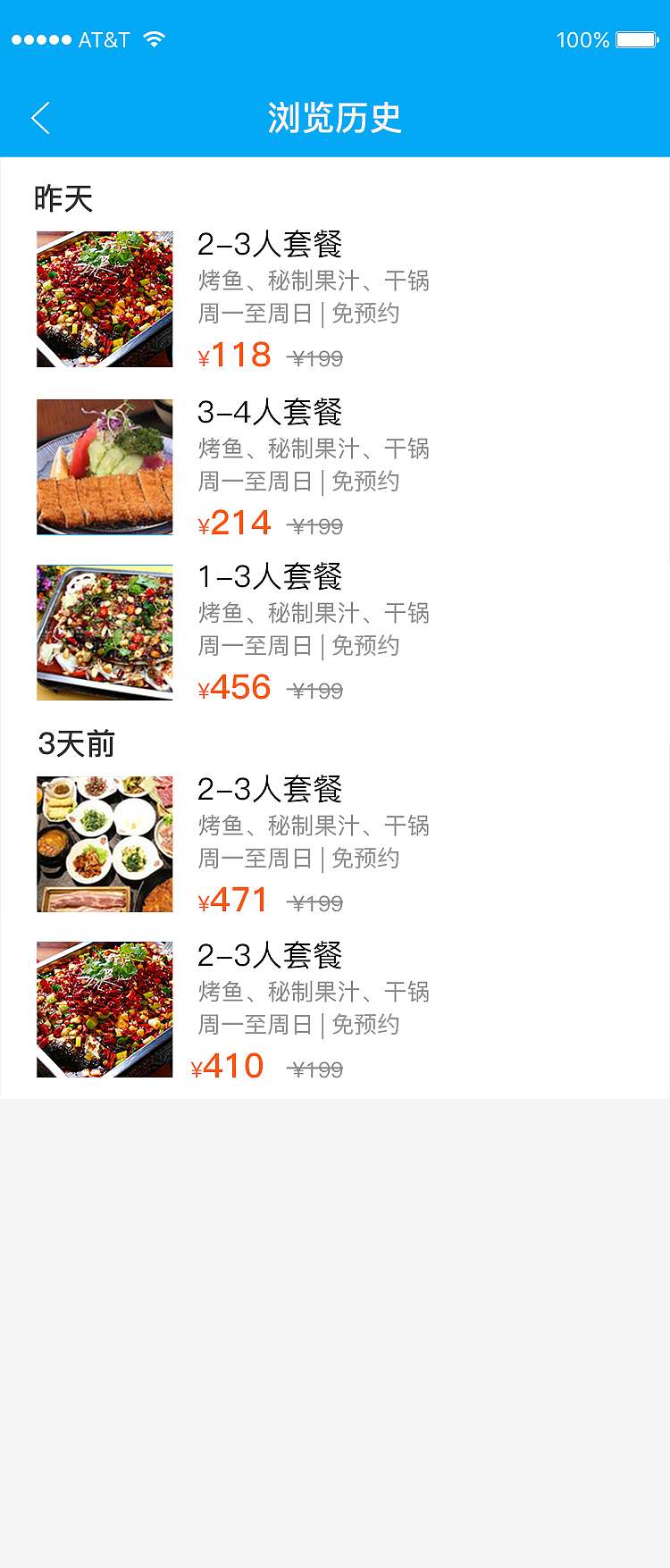Click the back arrow to return

coord(39,117)
